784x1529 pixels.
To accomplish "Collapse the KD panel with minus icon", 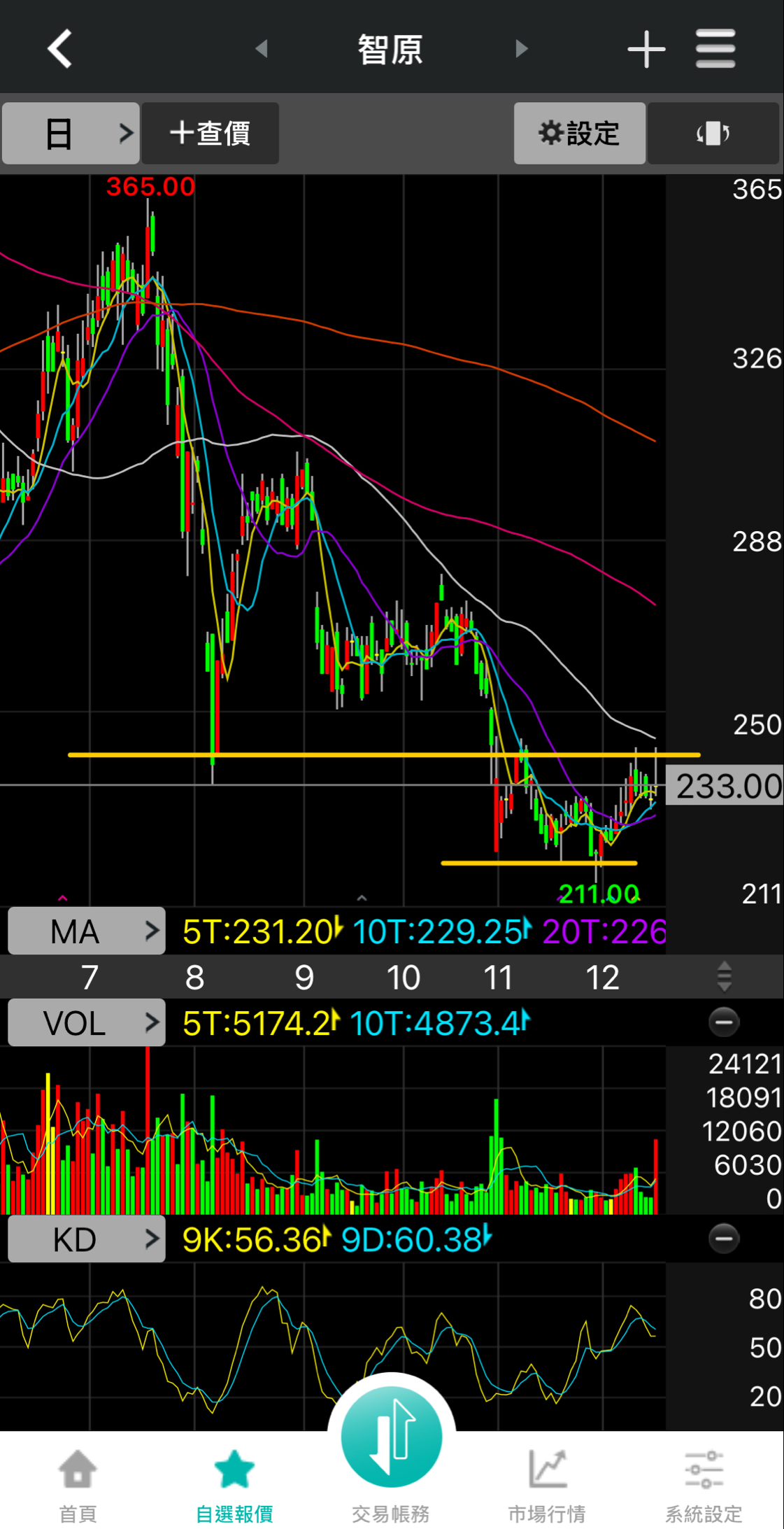I will (724, 1239).
